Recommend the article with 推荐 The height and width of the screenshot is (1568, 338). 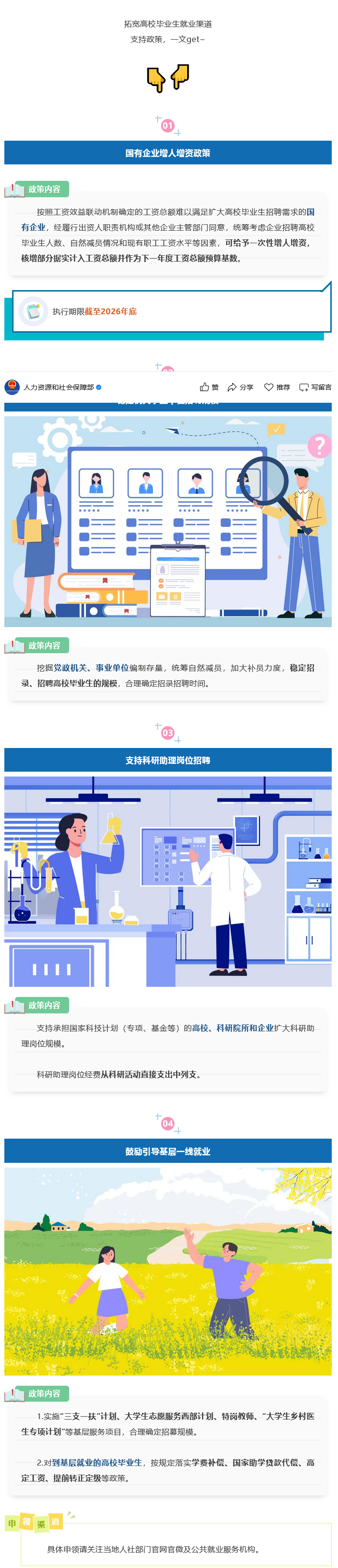click(x=277, y=387)
